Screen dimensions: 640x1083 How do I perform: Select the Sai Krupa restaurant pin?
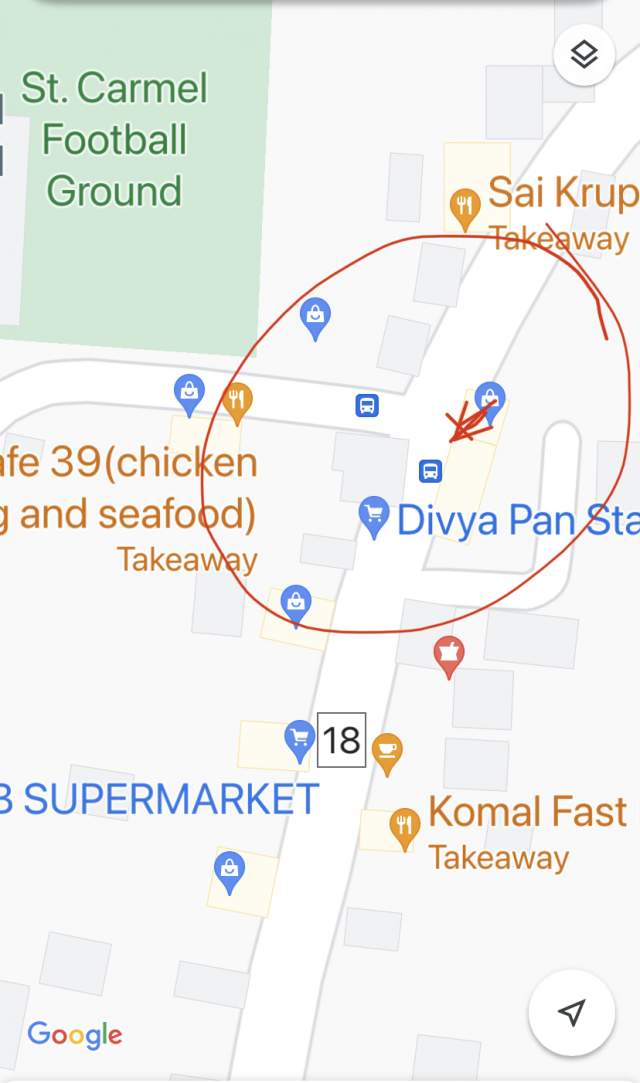(464, 207)
